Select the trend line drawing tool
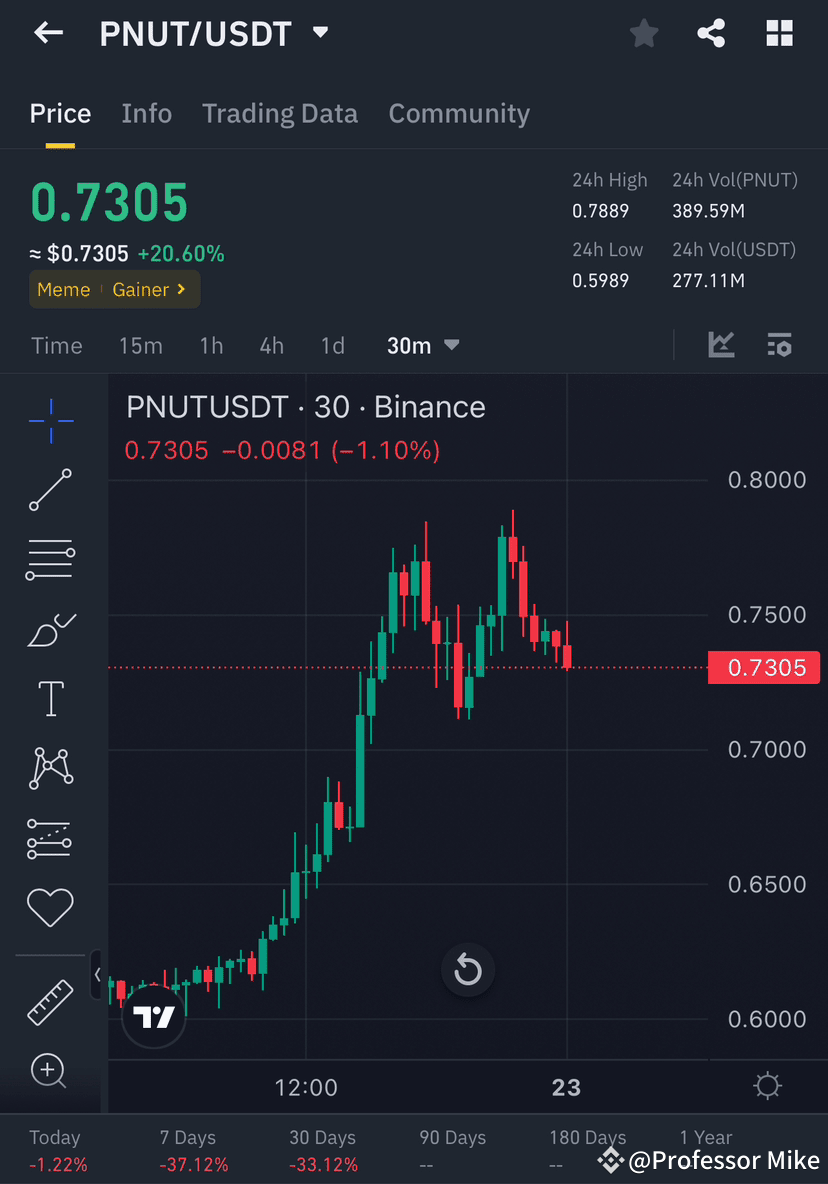This screenshot has width=828, height=1184. tap(50, 490)
